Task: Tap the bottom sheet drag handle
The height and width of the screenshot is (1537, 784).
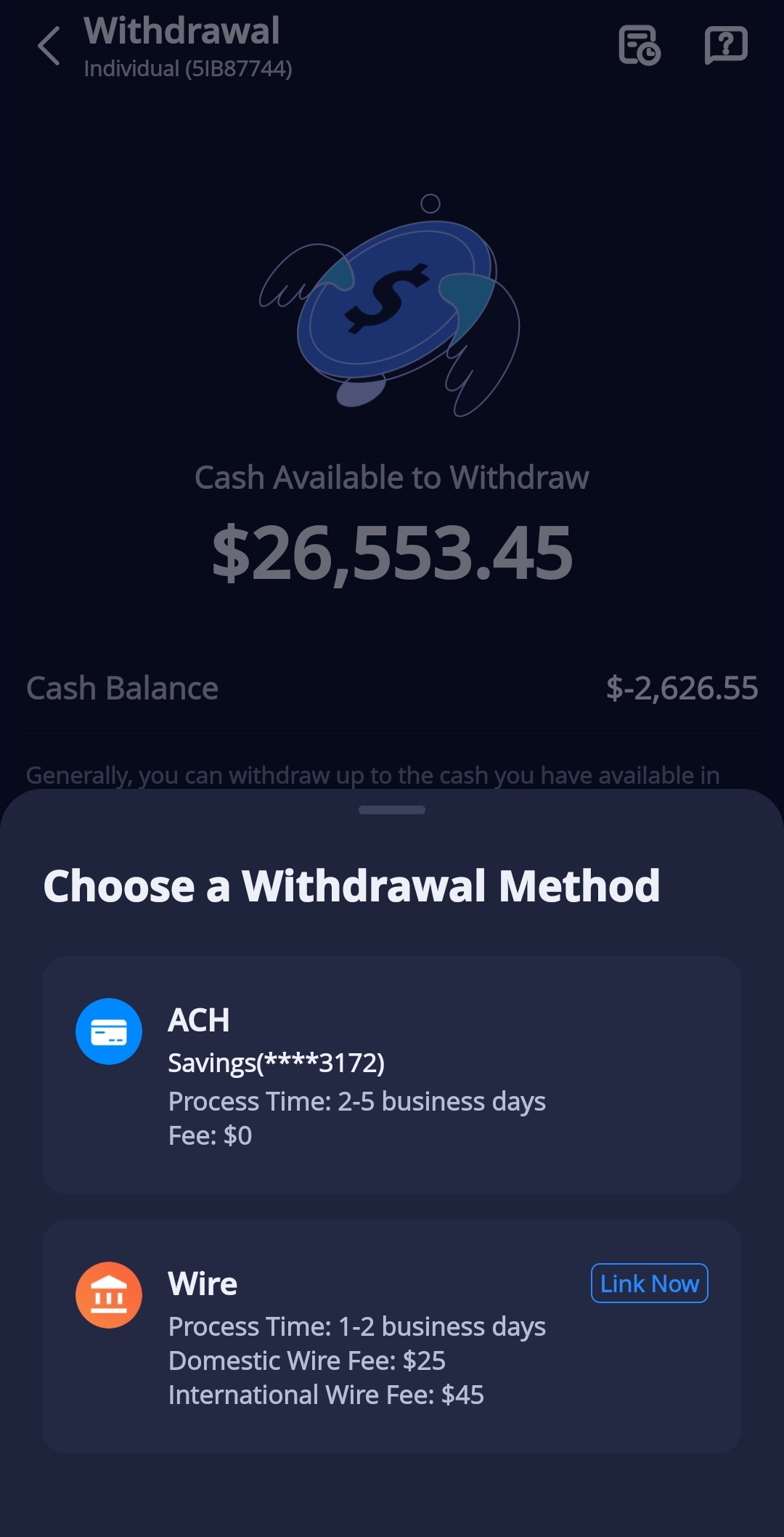Action: (392, 810)
